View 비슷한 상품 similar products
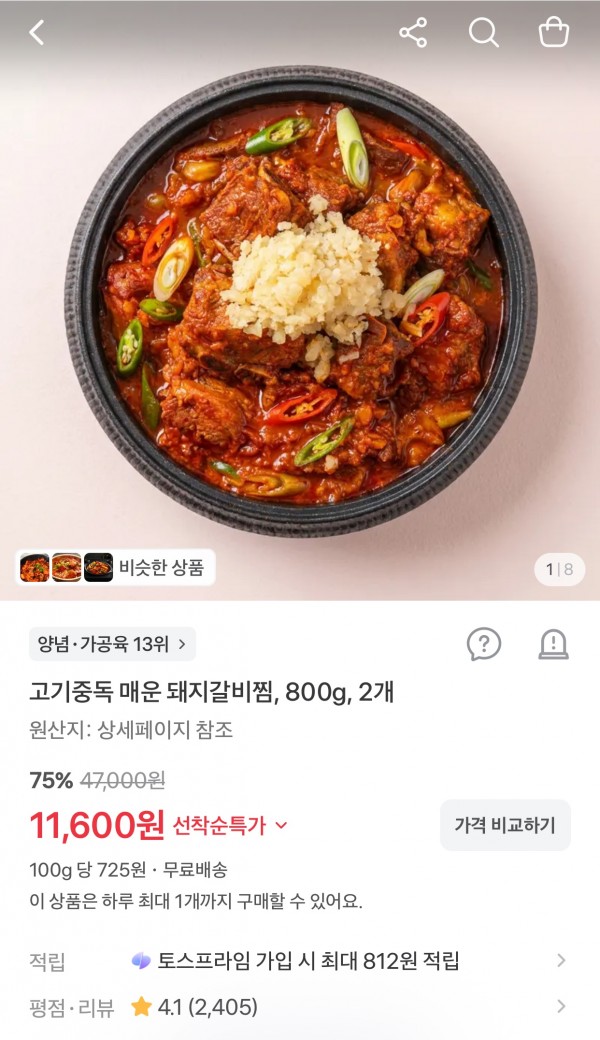 pos(115,568)
